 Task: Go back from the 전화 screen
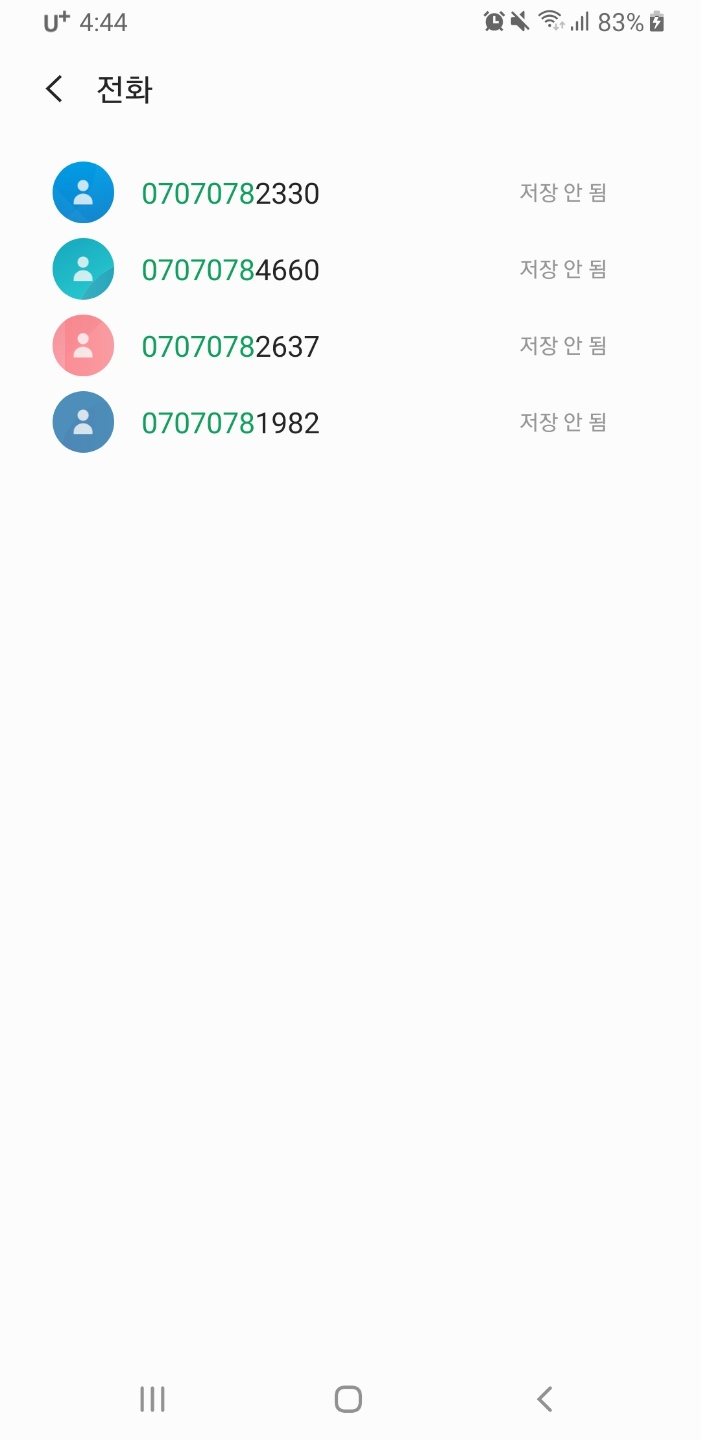click(x=54, y=89)
